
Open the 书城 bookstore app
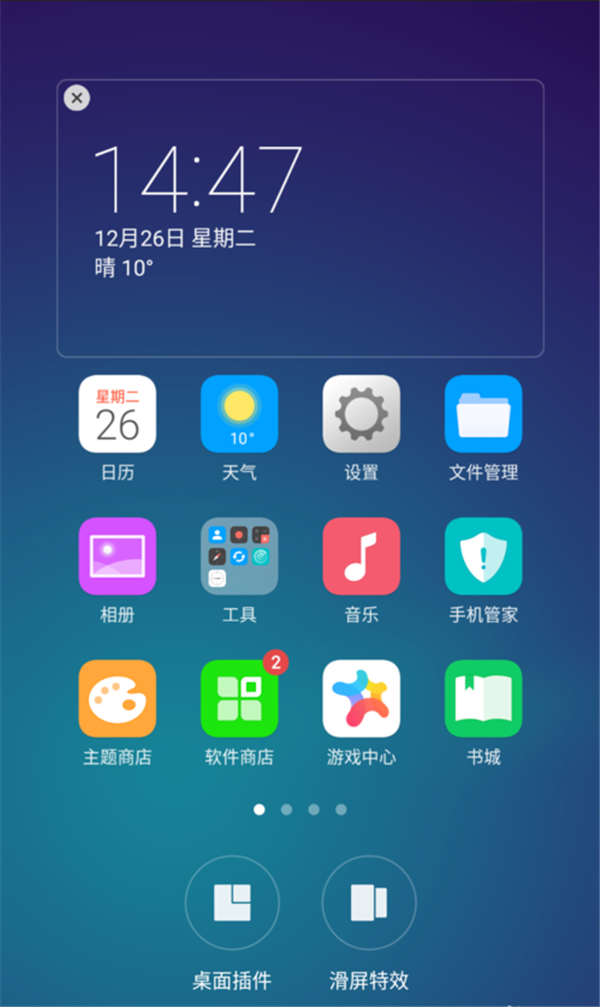tap(483, 698)
